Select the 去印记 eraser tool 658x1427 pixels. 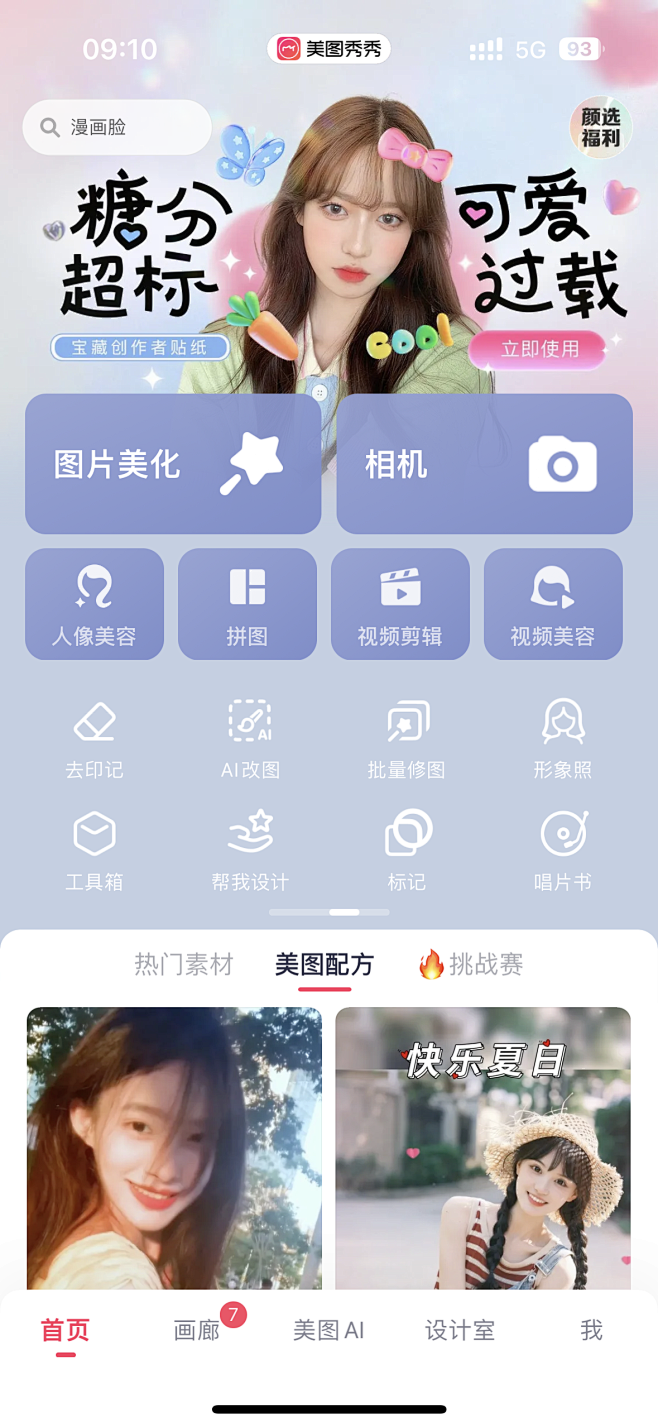tap(94, 738)
